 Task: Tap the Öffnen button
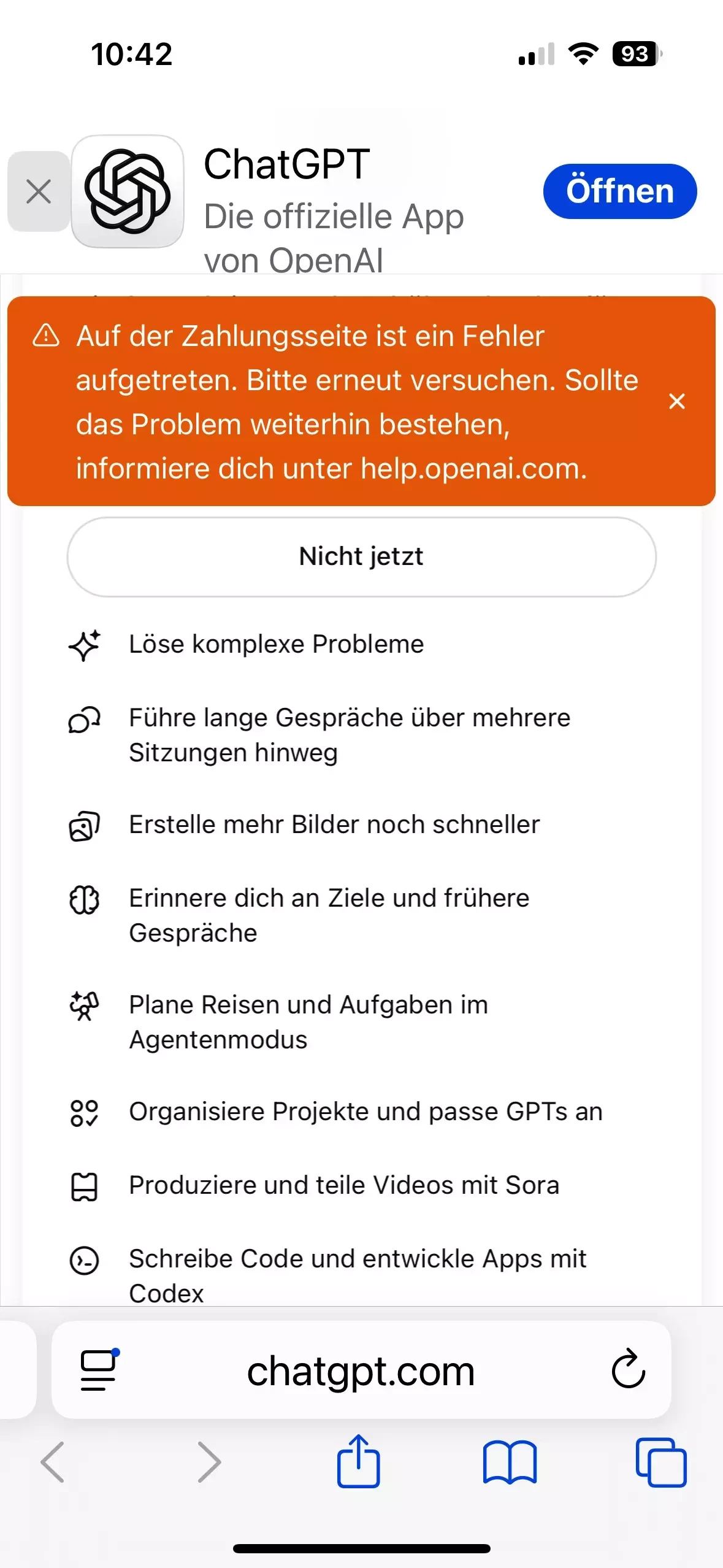[x=619, y=191]
